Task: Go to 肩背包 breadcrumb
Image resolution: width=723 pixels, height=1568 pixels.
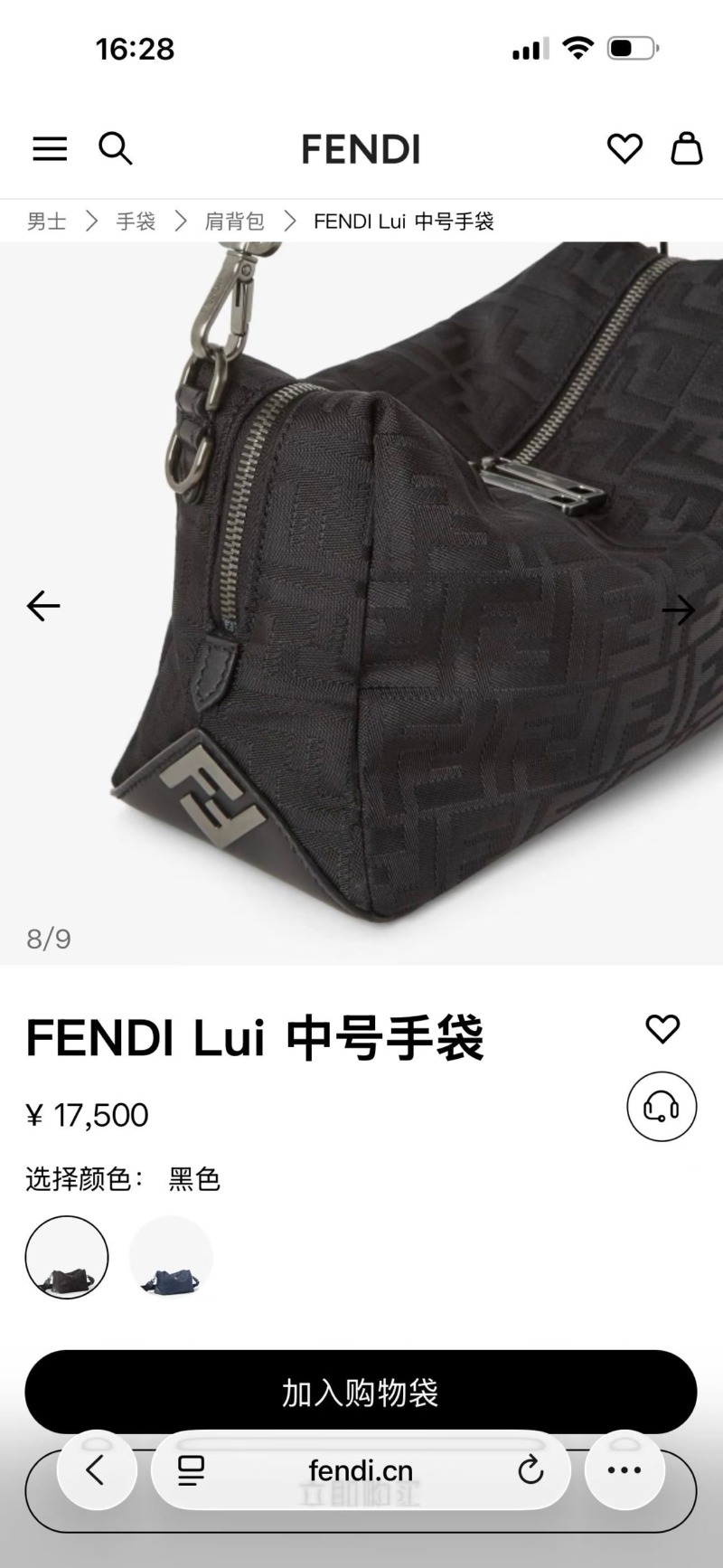Action: (x=234, y=222)
